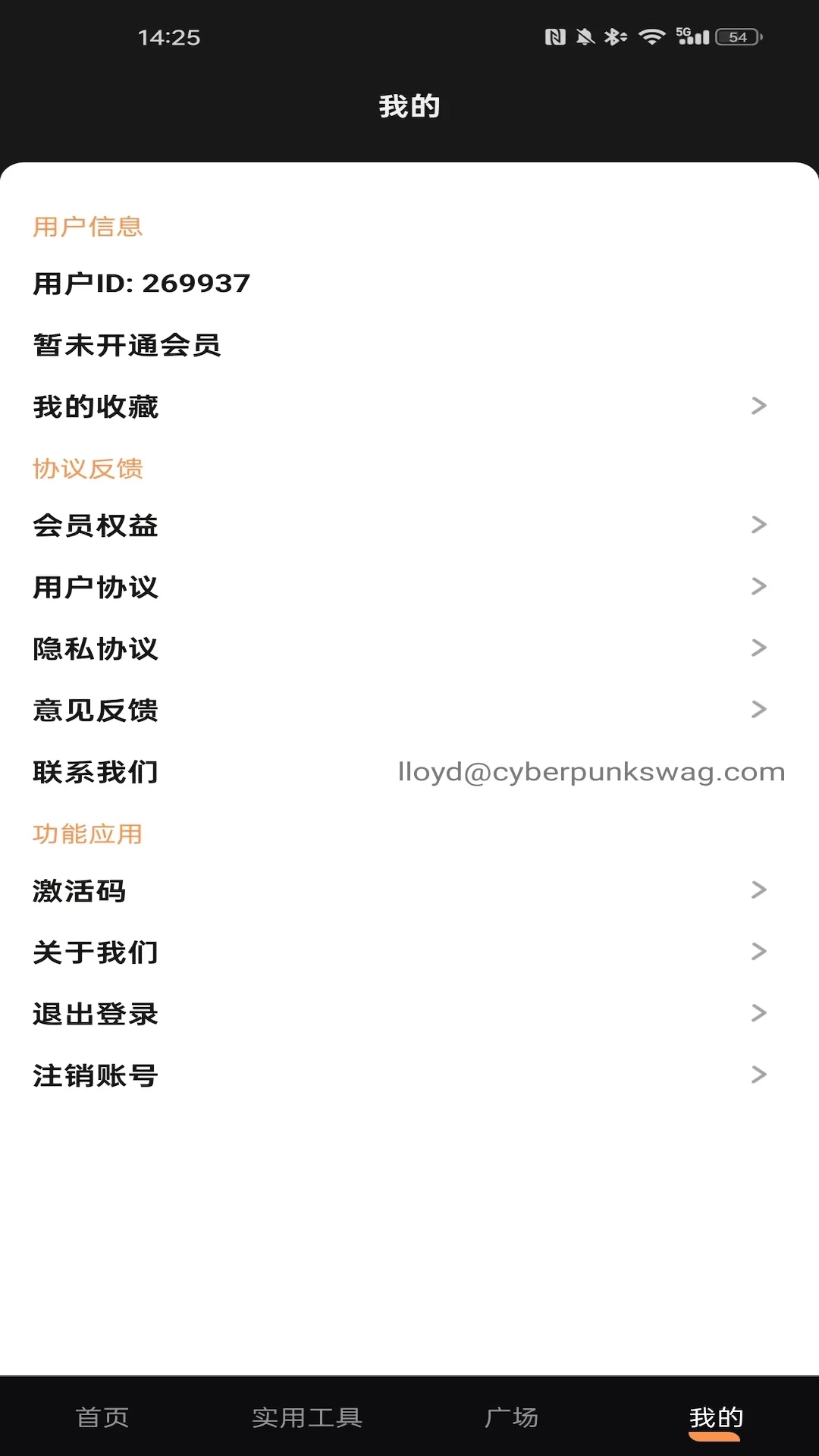
Task: Read the 隐私协议 privacy policy
Action: [96, 648]
